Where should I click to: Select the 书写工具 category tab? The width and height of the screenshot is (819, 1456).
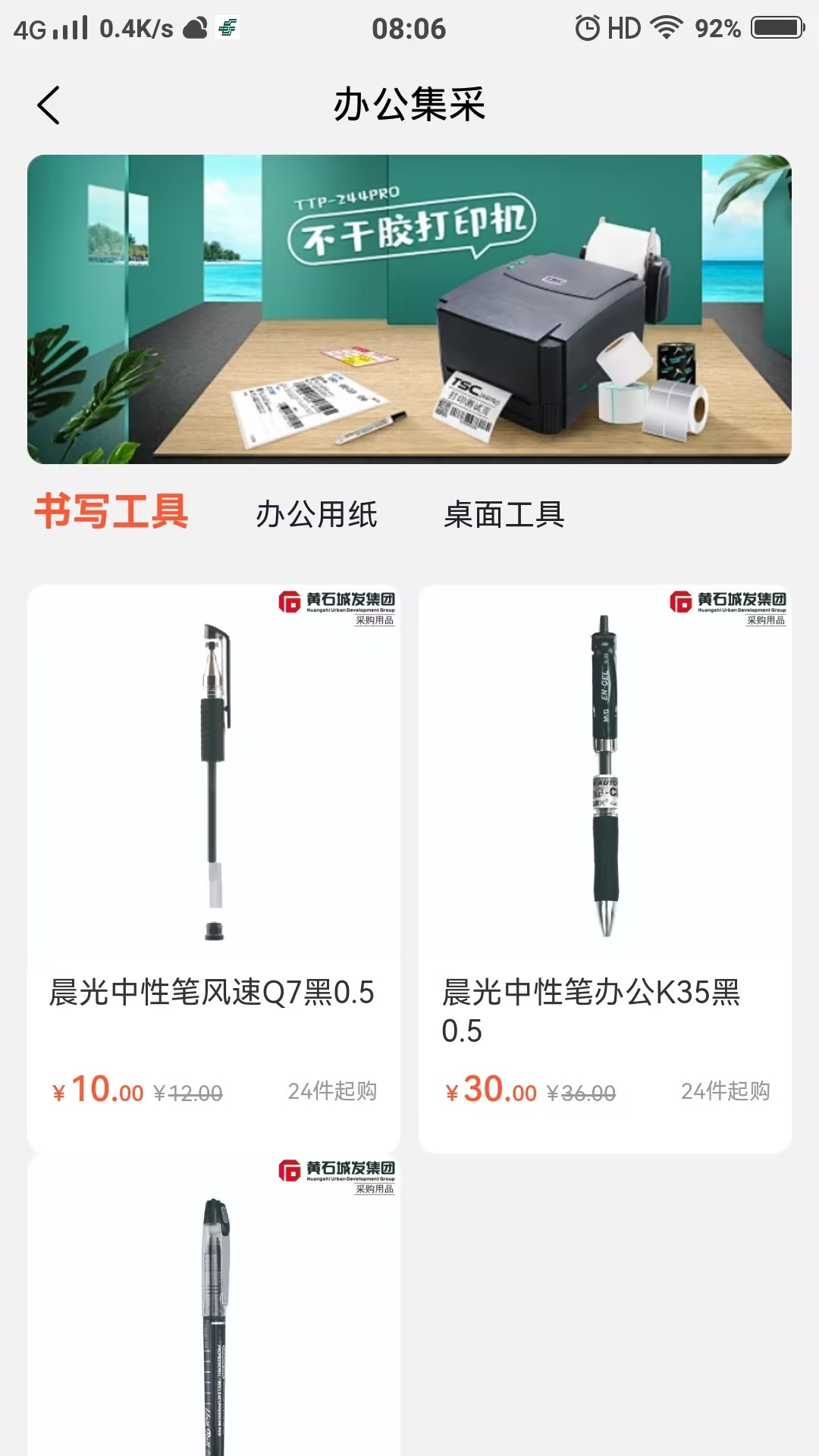tap(112, 513)
